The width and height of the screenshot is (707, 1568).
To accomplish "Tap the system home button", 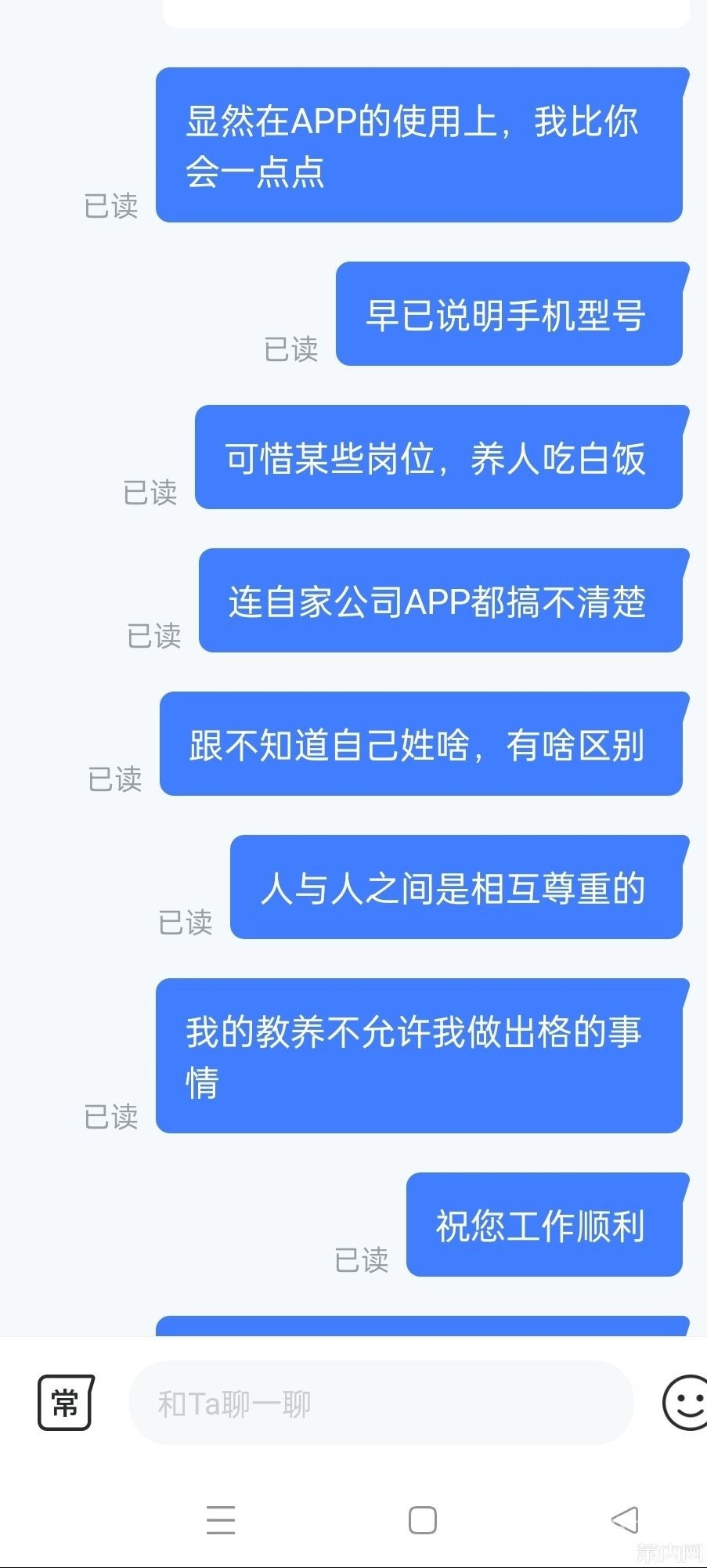I will (x=423, y=1520).
